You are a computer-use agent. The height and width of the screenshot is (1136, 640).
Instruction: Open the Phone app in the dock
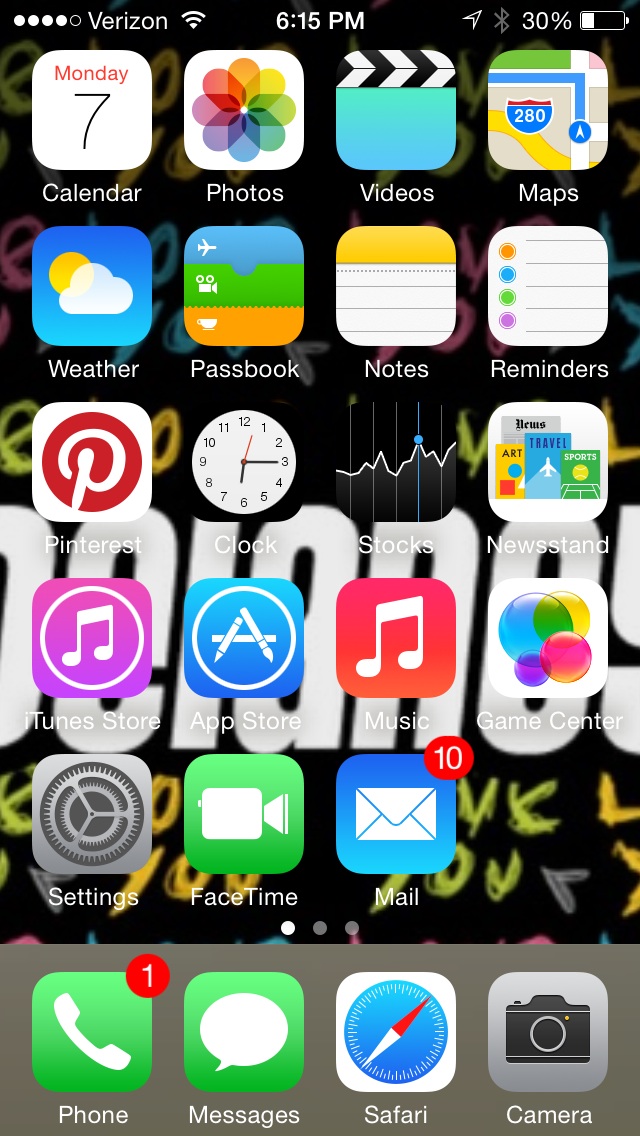[x=92, y=1032]
